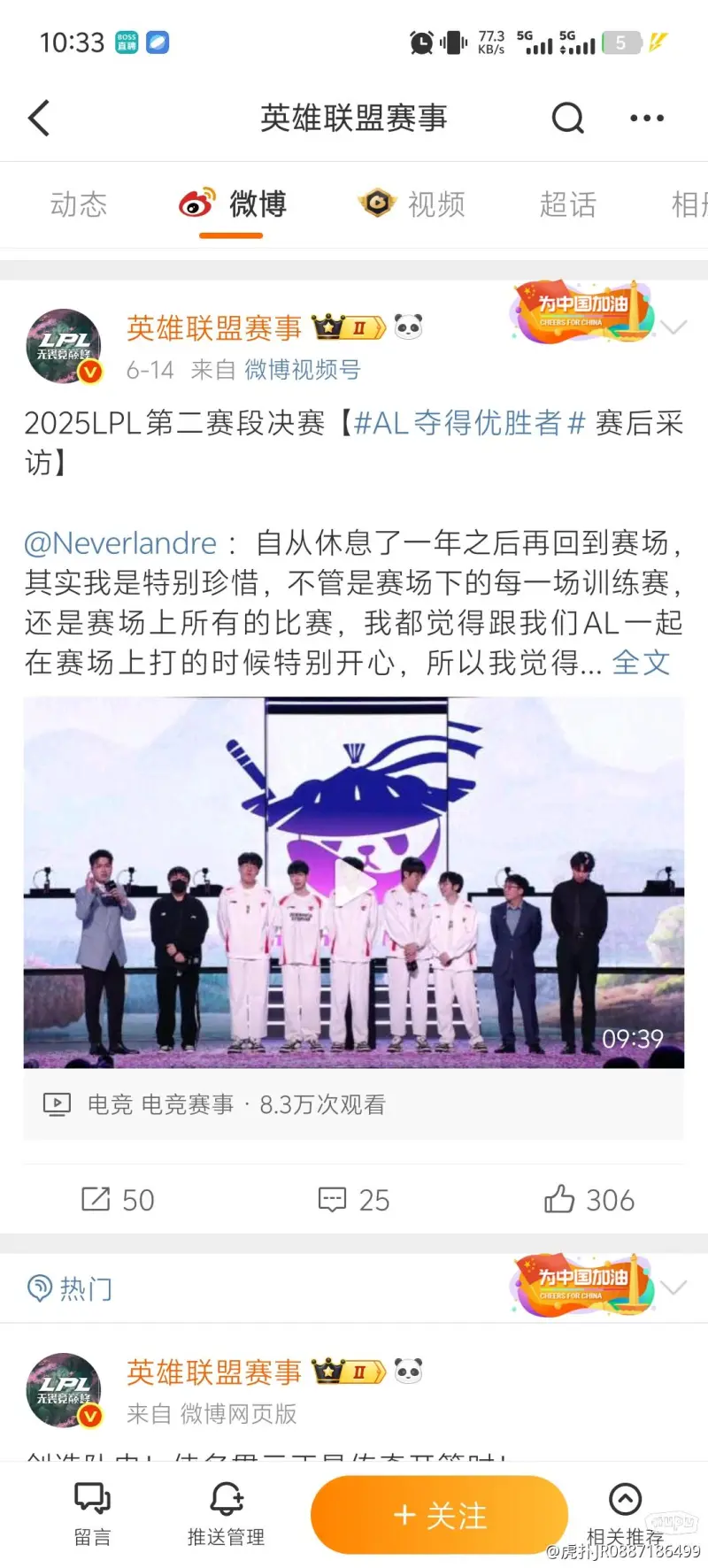Switch to the 动态 tab
This screenshot has width=708, height=1568.
point(79,204)
